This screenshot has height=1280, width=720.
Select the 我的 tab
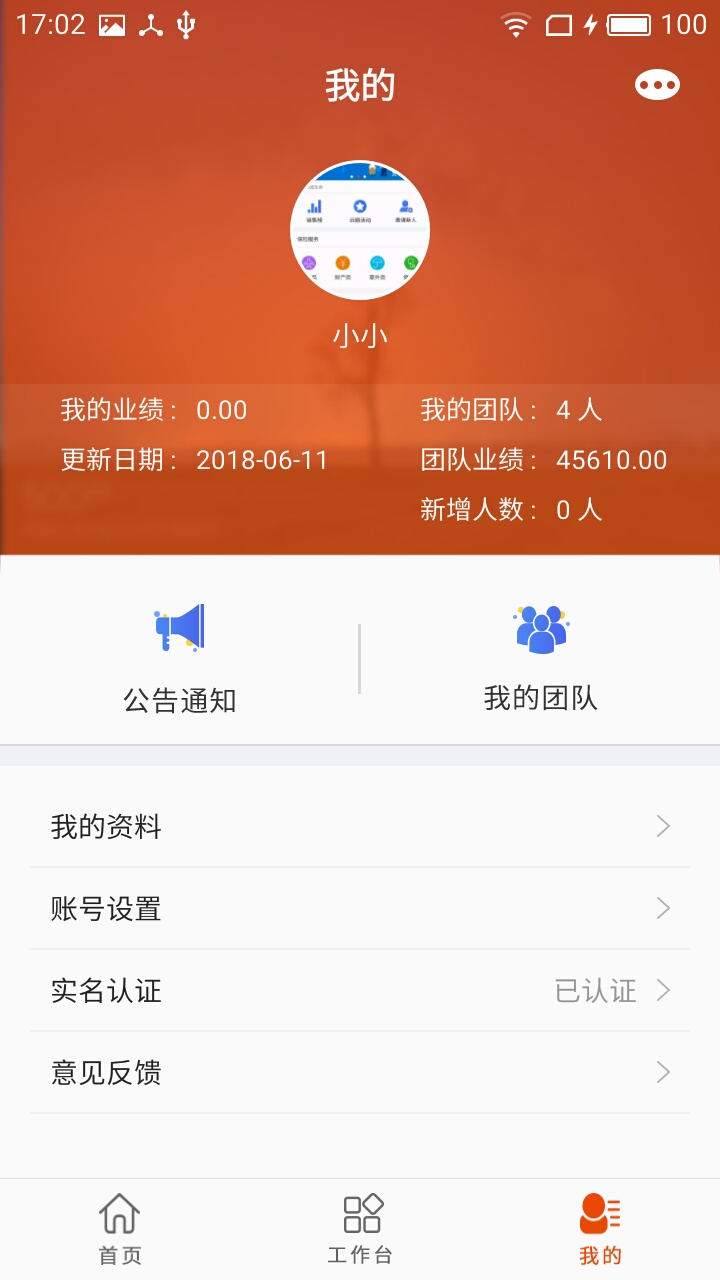pos(600,1230)
